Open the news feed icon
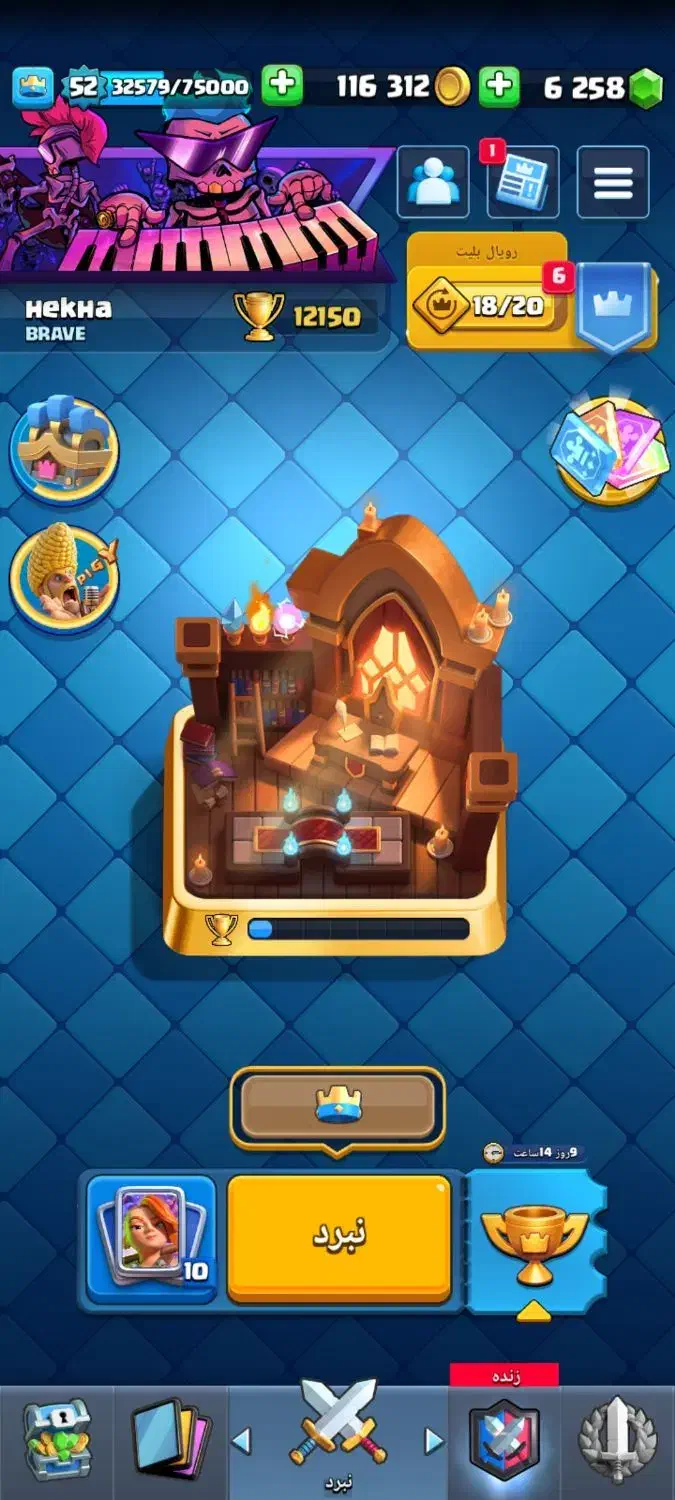Viewport: 675px width, 1500px height. coord(522,182)
